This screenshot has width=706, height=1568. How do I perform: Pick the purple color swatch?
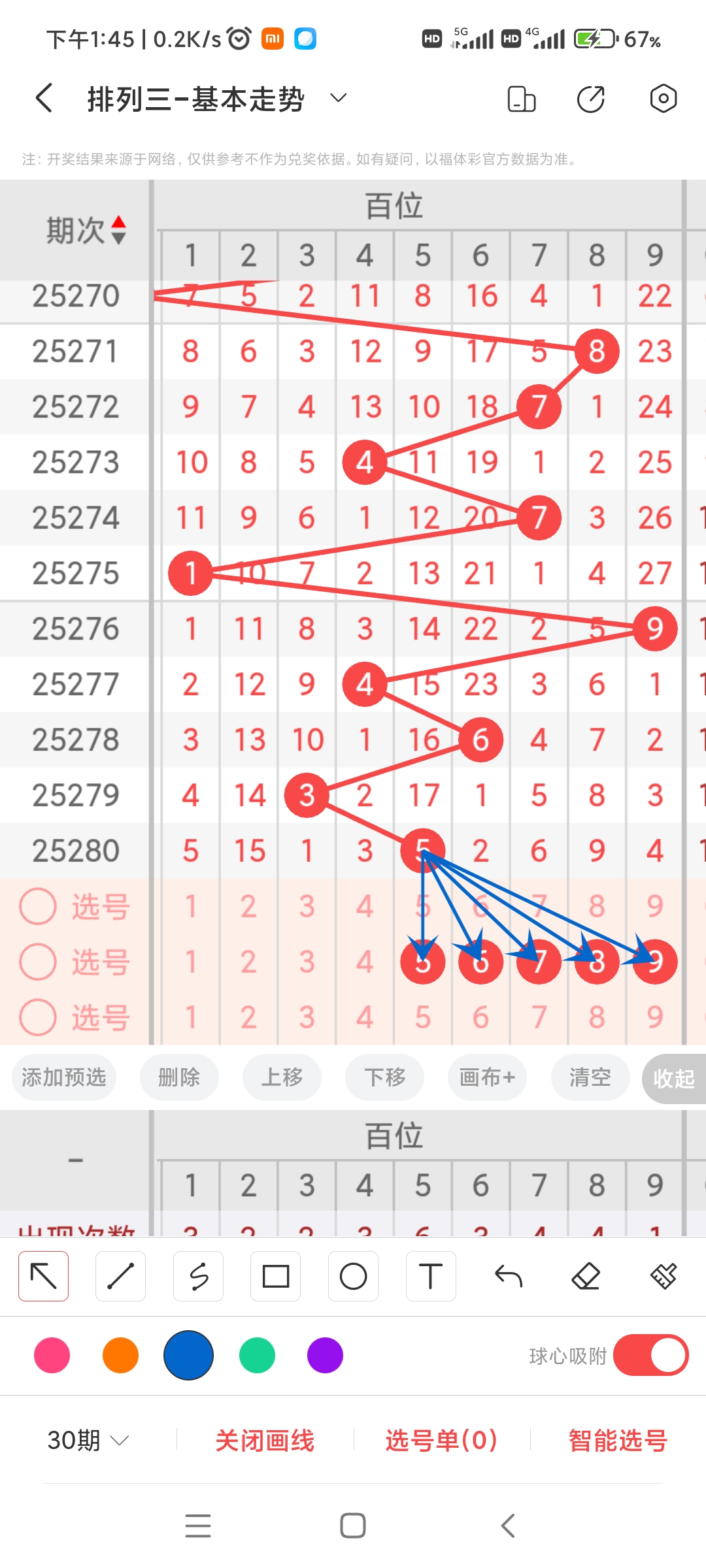325,1356
